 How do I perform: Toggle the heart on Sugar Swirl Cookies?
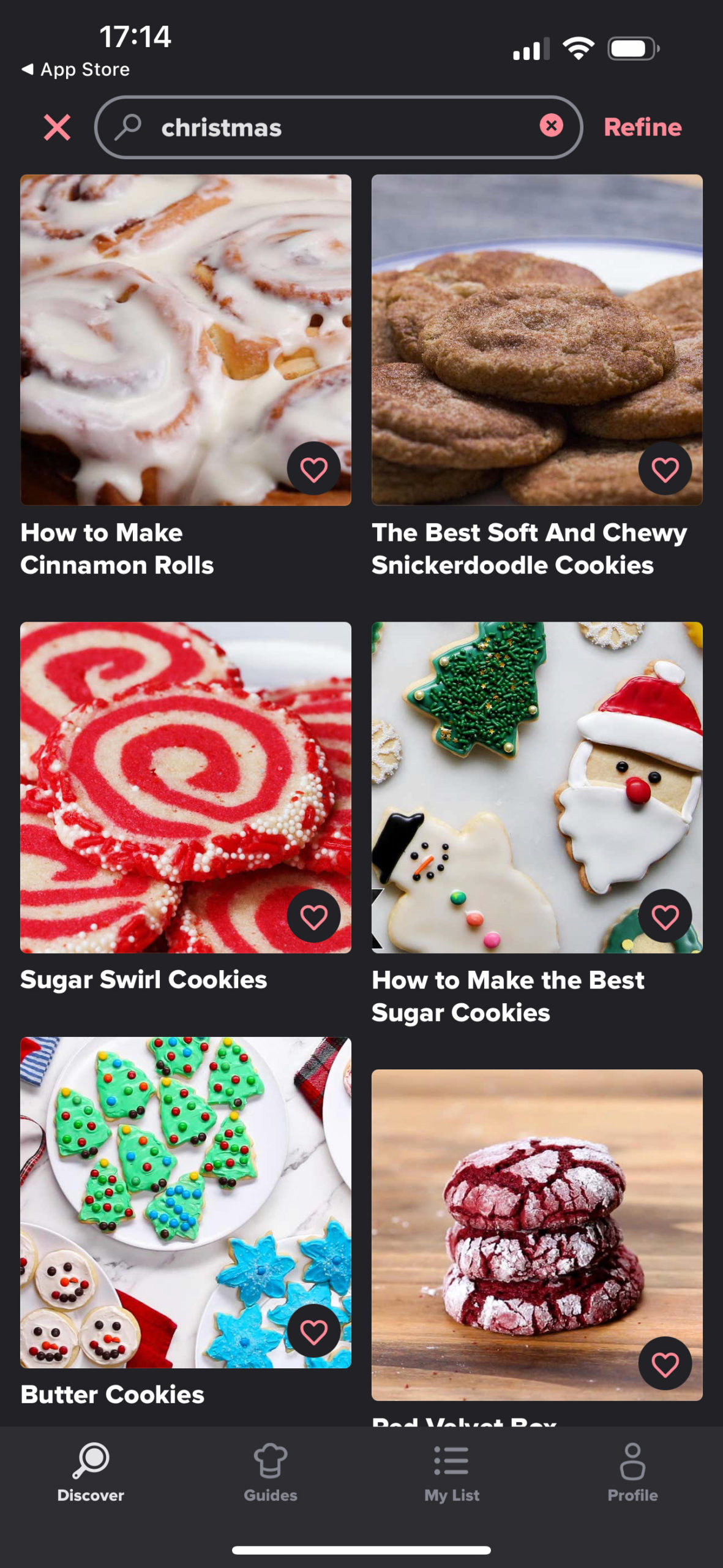pyautogui.click(x=313, y=916)
